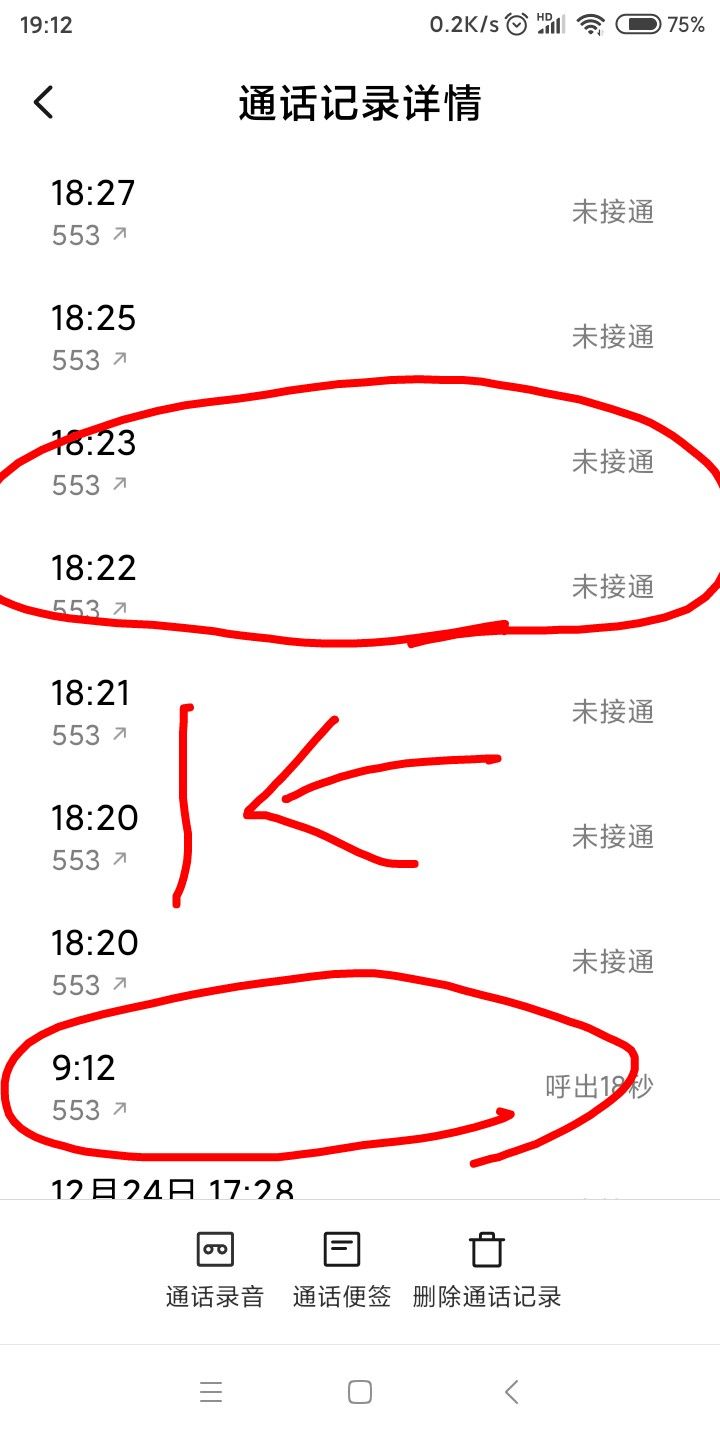This screenshot has height=1440, width=720.
Task: Open call notes (通话便签)
Action: 342,1271
